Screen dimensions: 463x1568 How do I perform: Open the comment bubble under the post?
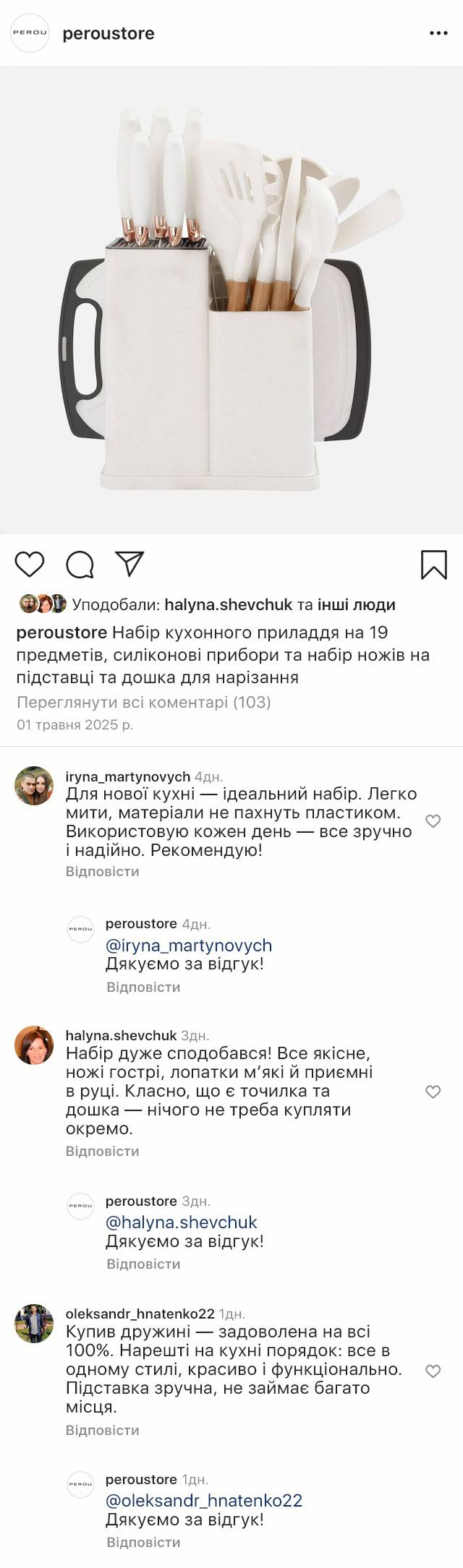(x=80, y=565)
